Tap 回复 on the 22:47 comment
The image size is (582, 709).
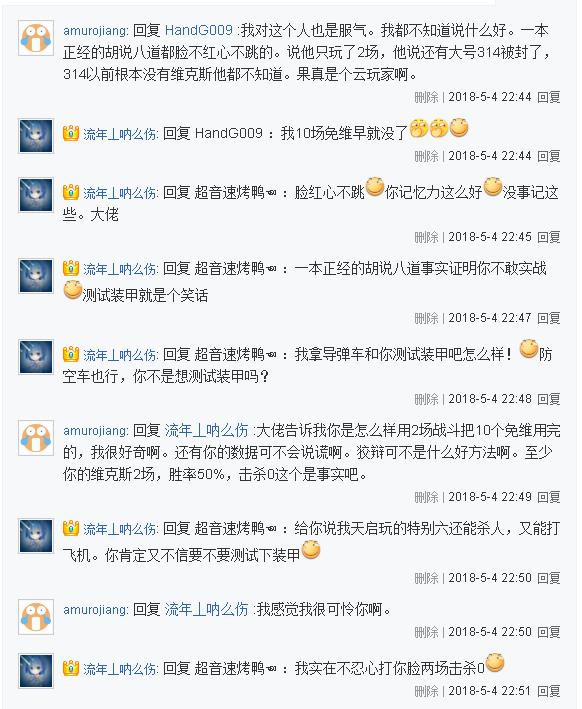pos(549,318)
